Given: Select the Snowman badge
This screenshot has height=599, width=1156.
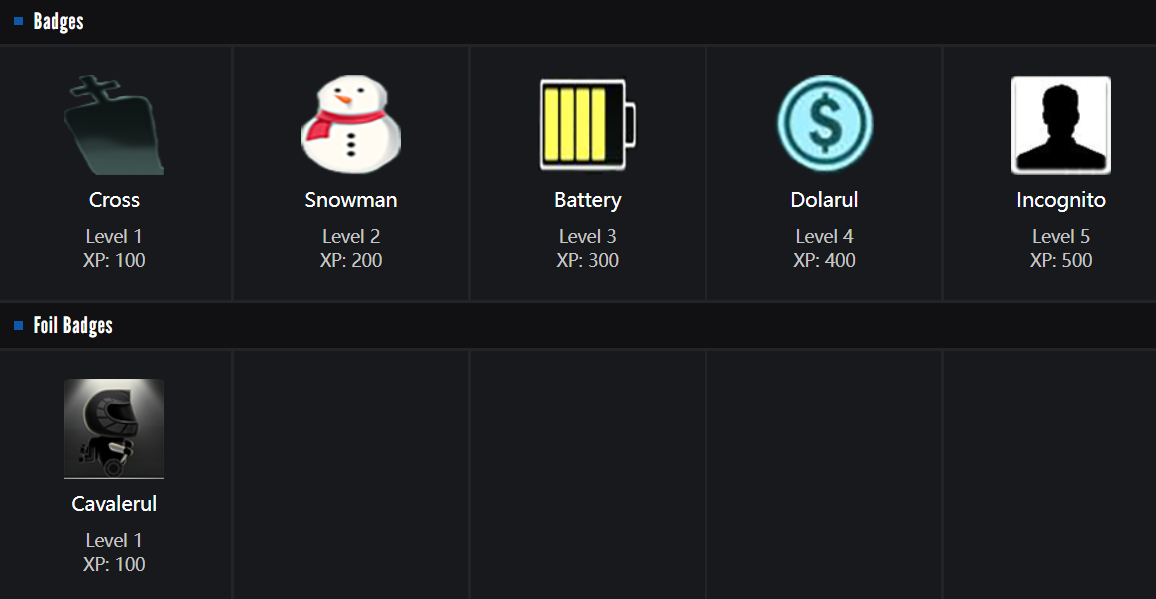Looking at the screenshot, I should (351, 127).
